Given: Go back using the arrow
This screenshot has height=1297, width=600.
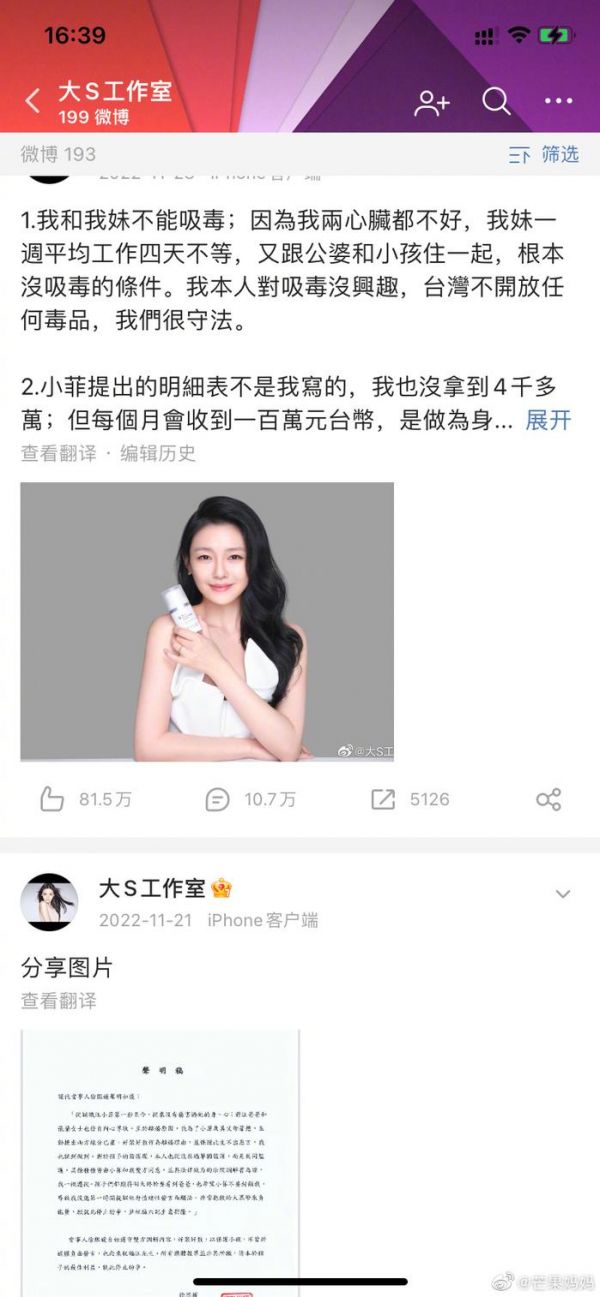Looking at the screenshot, I should 33,101.
